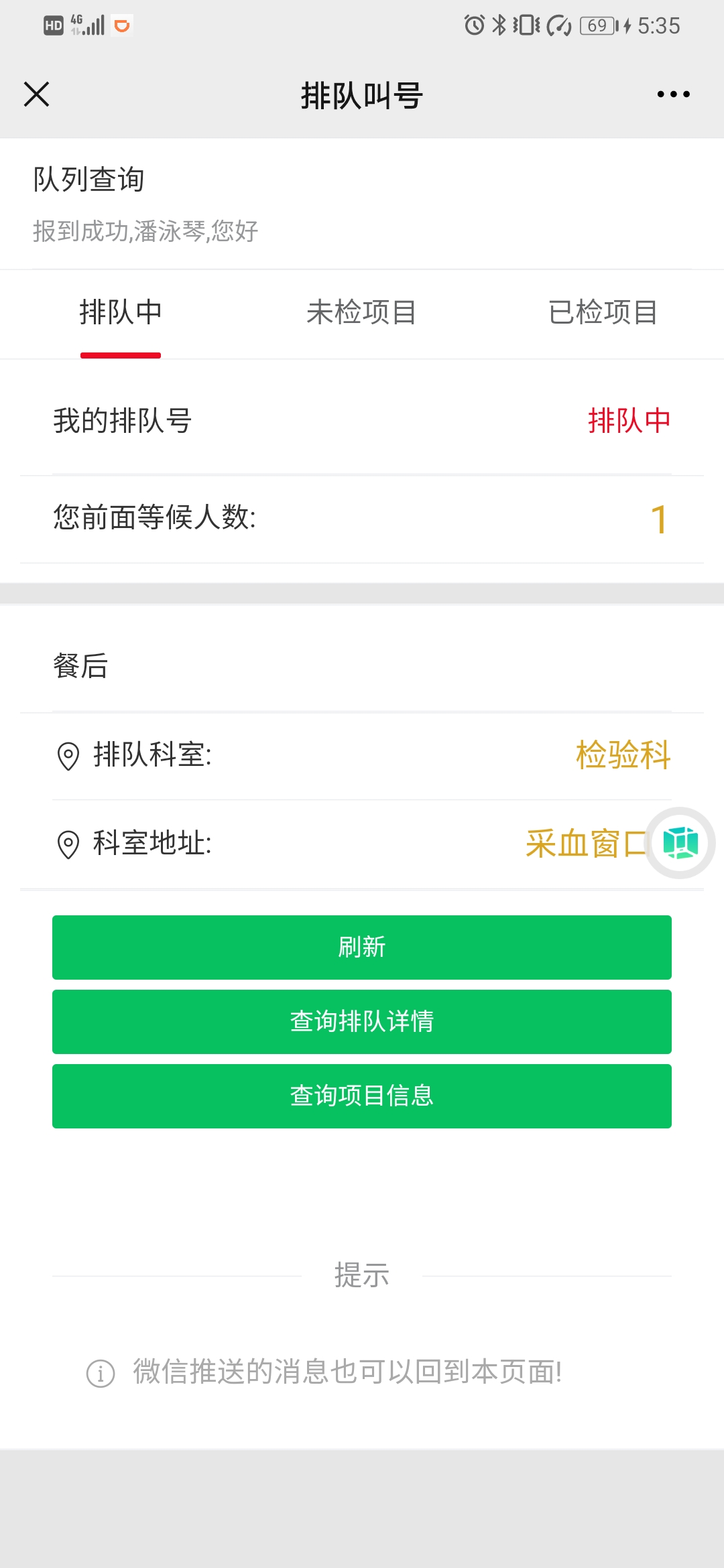Screen dimensions: 724x1568
Task: Open the three-dot overflow menu
Action: click(673, 94)
